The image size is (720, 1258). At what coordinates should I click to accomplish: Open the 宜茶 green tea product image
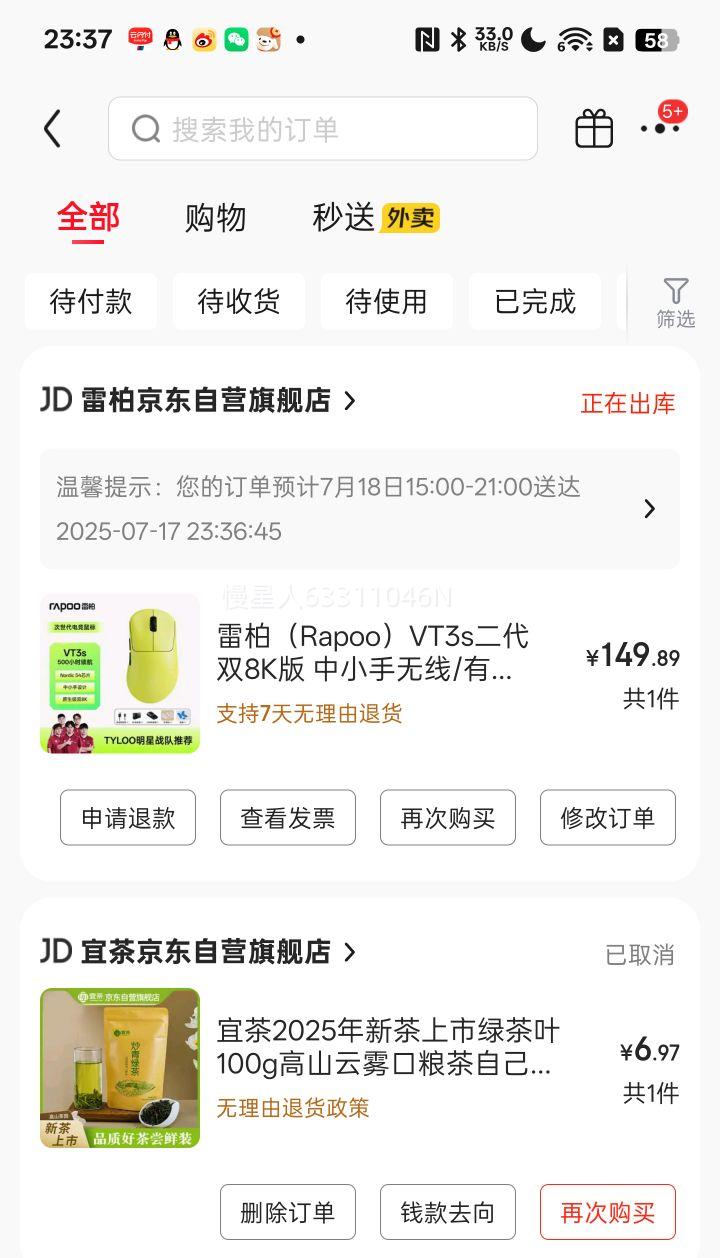click(x=120, y=1068)
